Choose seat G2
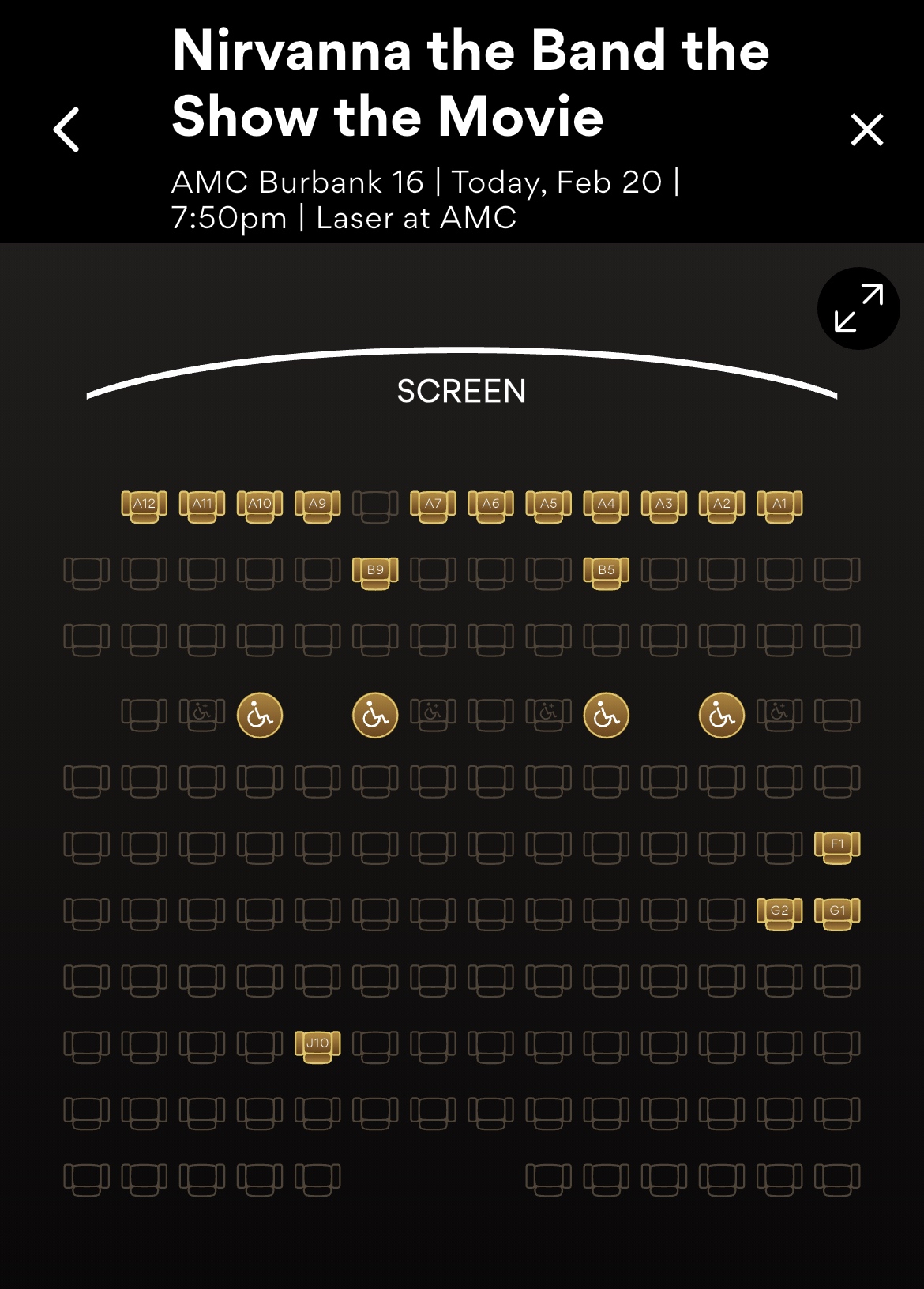 tap(779, 912)
